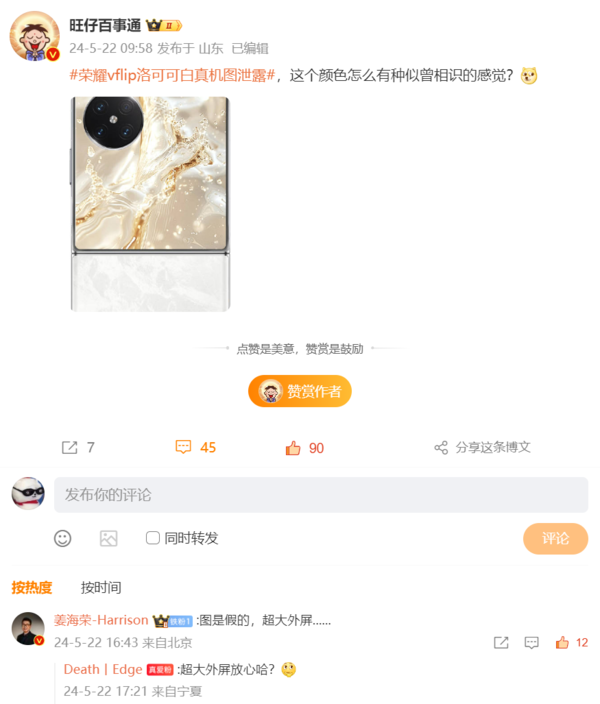The height and width of the screenshot is (704, 600).
Task: Open the 荣耀vflip洛可可白真机图泄露 hashtag
Action: (172, 75)
